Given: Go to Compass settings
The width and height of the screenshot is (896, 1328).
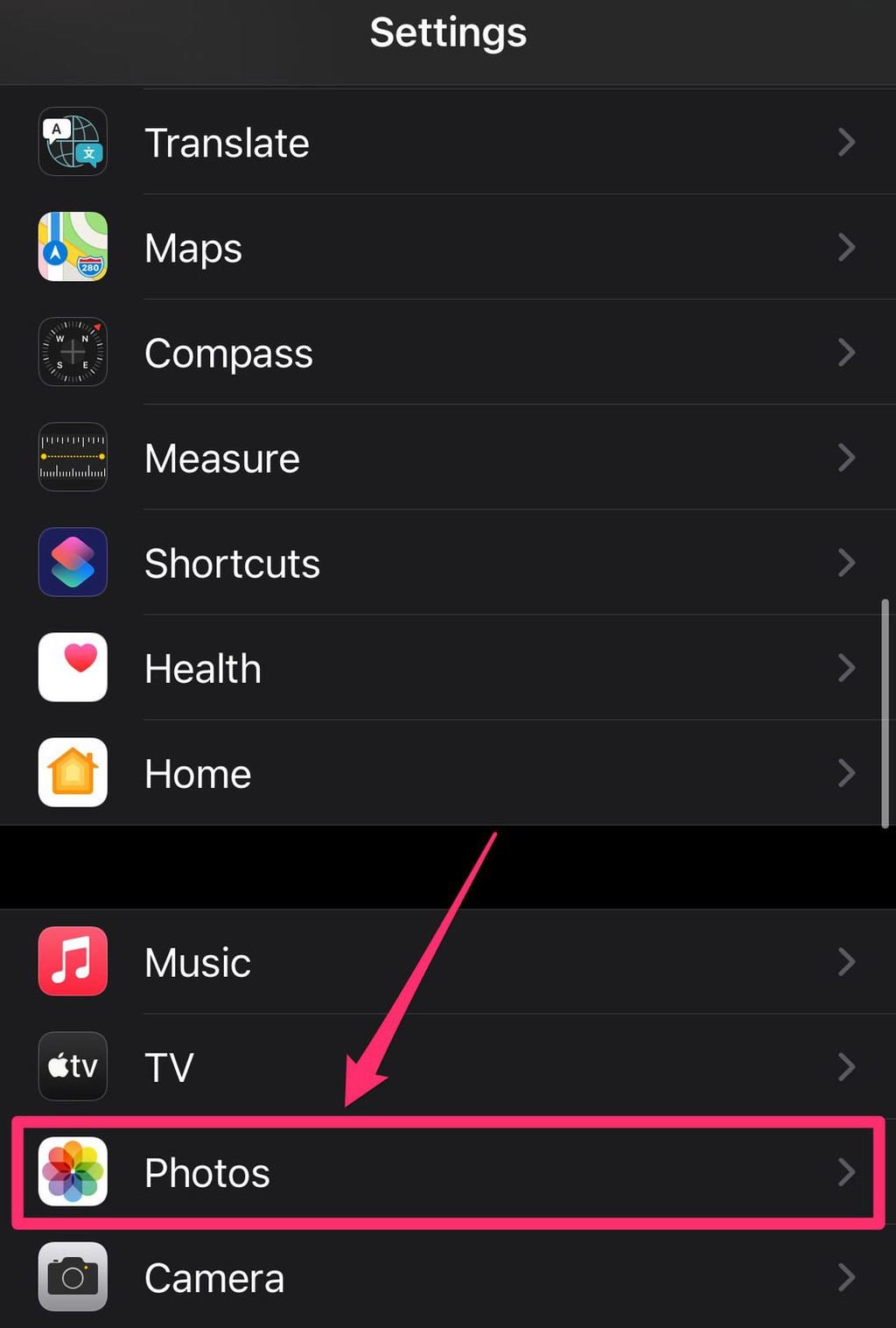Looking at the screenshot, I should pos(446,353).
